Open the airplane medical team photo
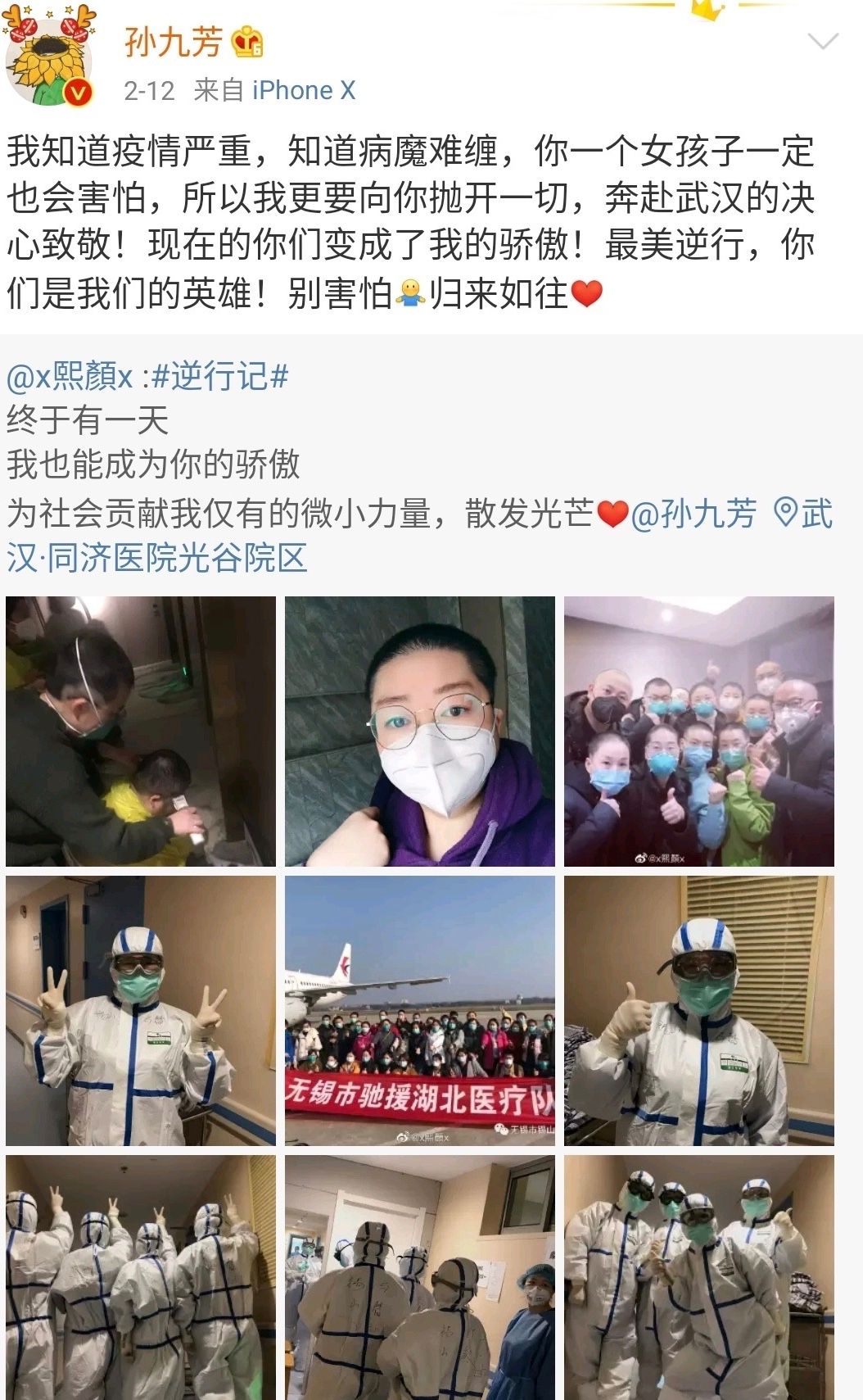Viewport: 863px width, 1400px height. pos(419,1010)
